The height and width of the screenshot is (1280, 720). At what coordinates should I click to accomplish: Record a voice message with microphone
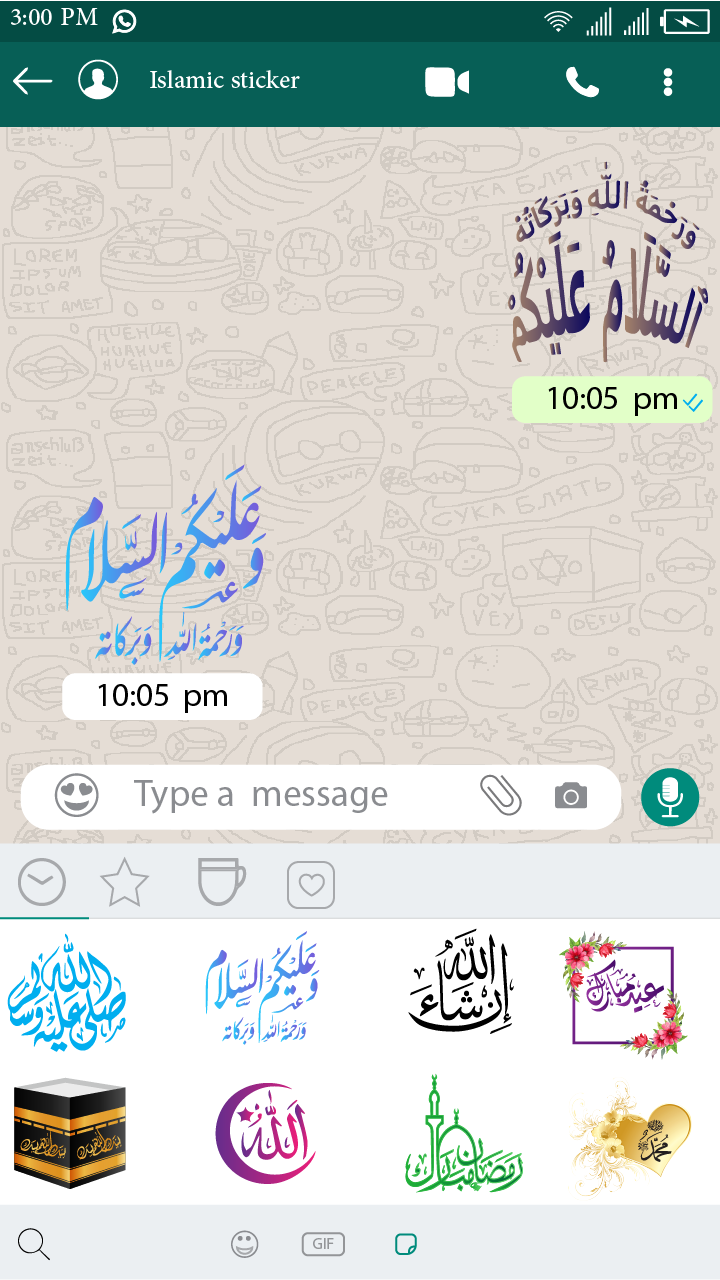[x=669, y=797]
